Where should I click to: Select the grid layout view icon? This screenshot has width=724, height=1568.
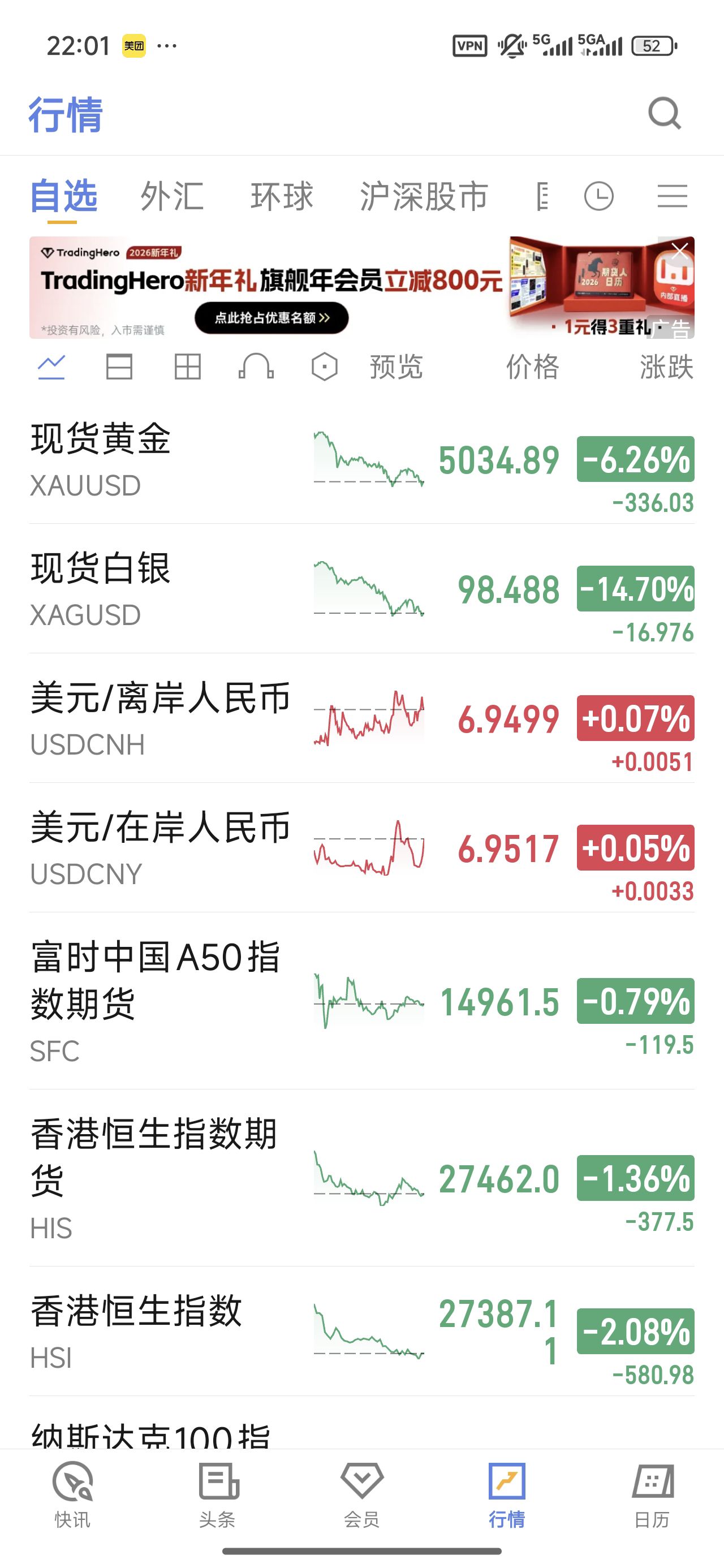pyautogui.click(x=188, y=367)
